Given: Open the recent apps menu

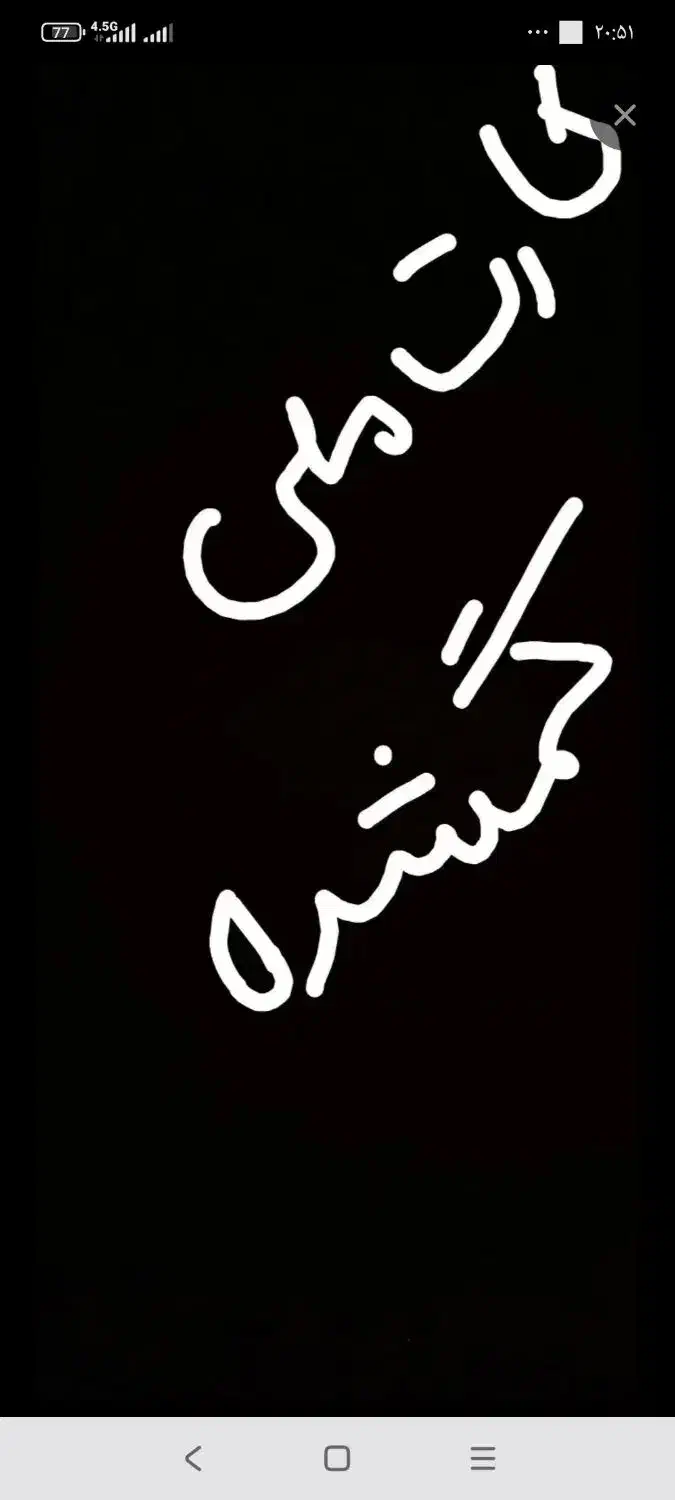Looking at the screenshot, I should pos(483,1458).
